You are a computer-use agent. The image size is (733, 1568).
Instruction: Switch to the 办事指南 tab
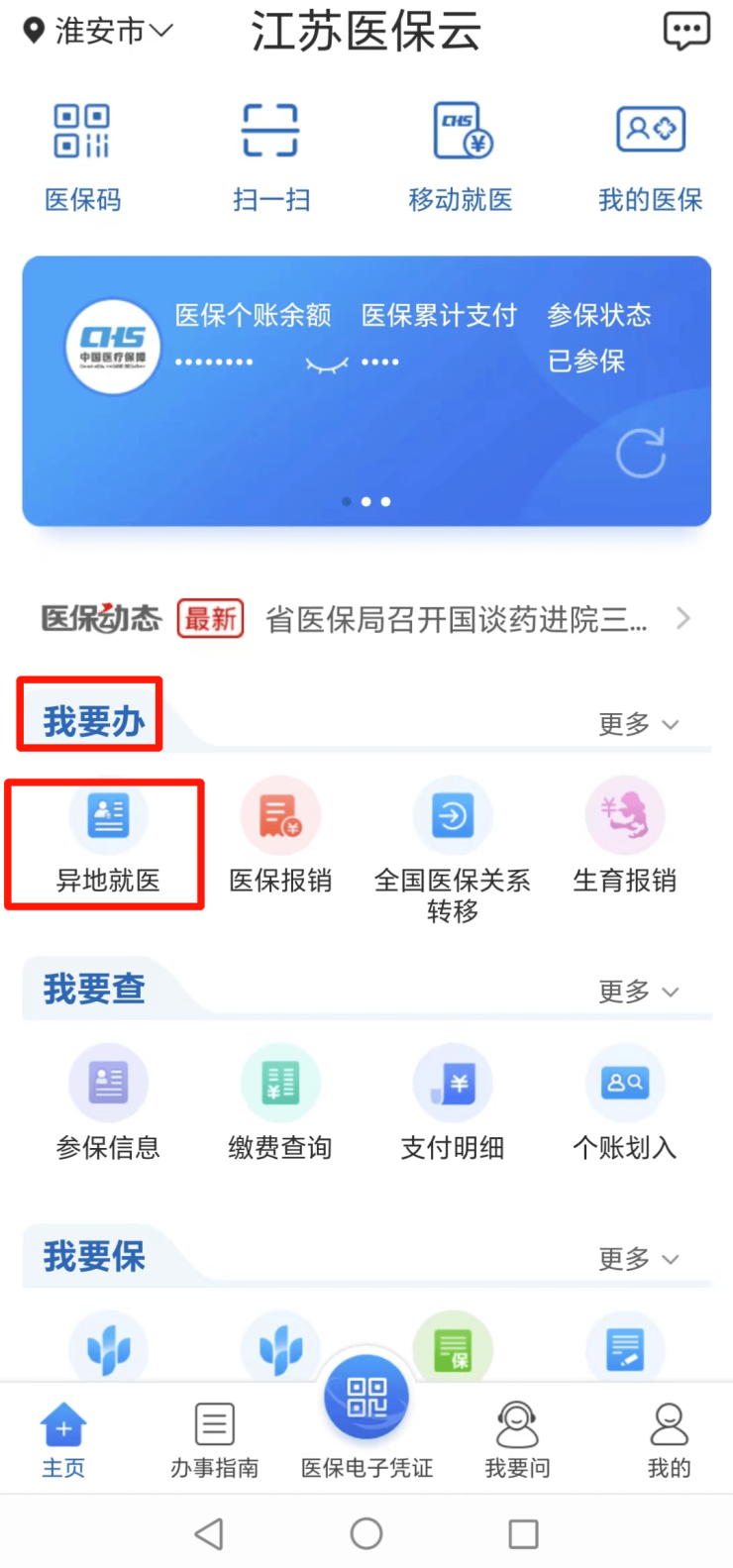click(214, 1440)
